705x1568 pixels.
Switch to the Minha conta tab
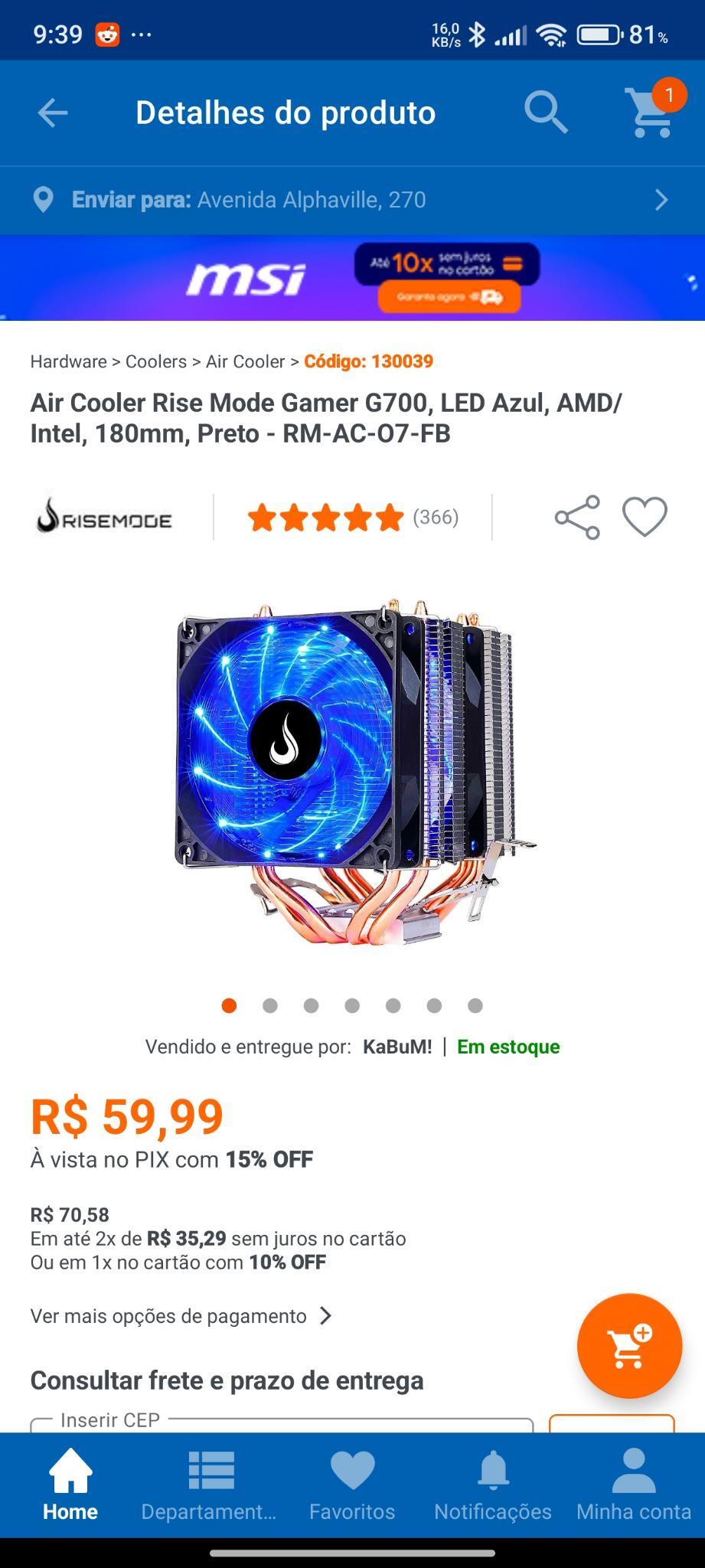[x=634, y=1485]
